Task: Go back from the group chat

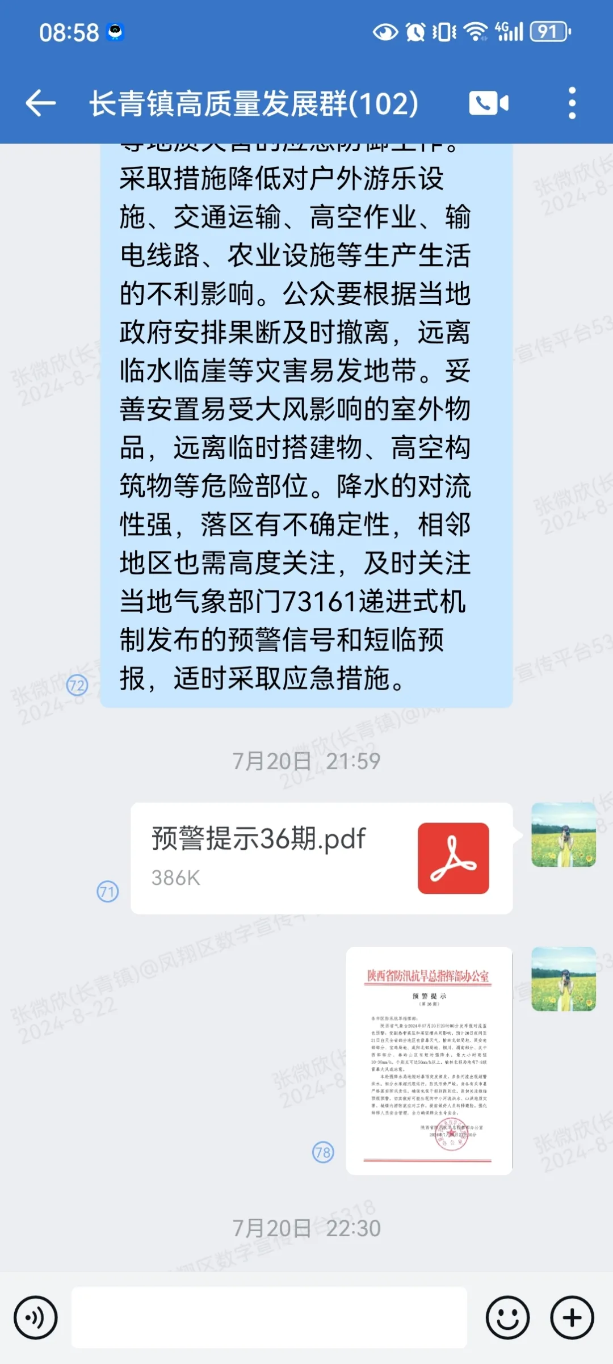Action: 40,103
